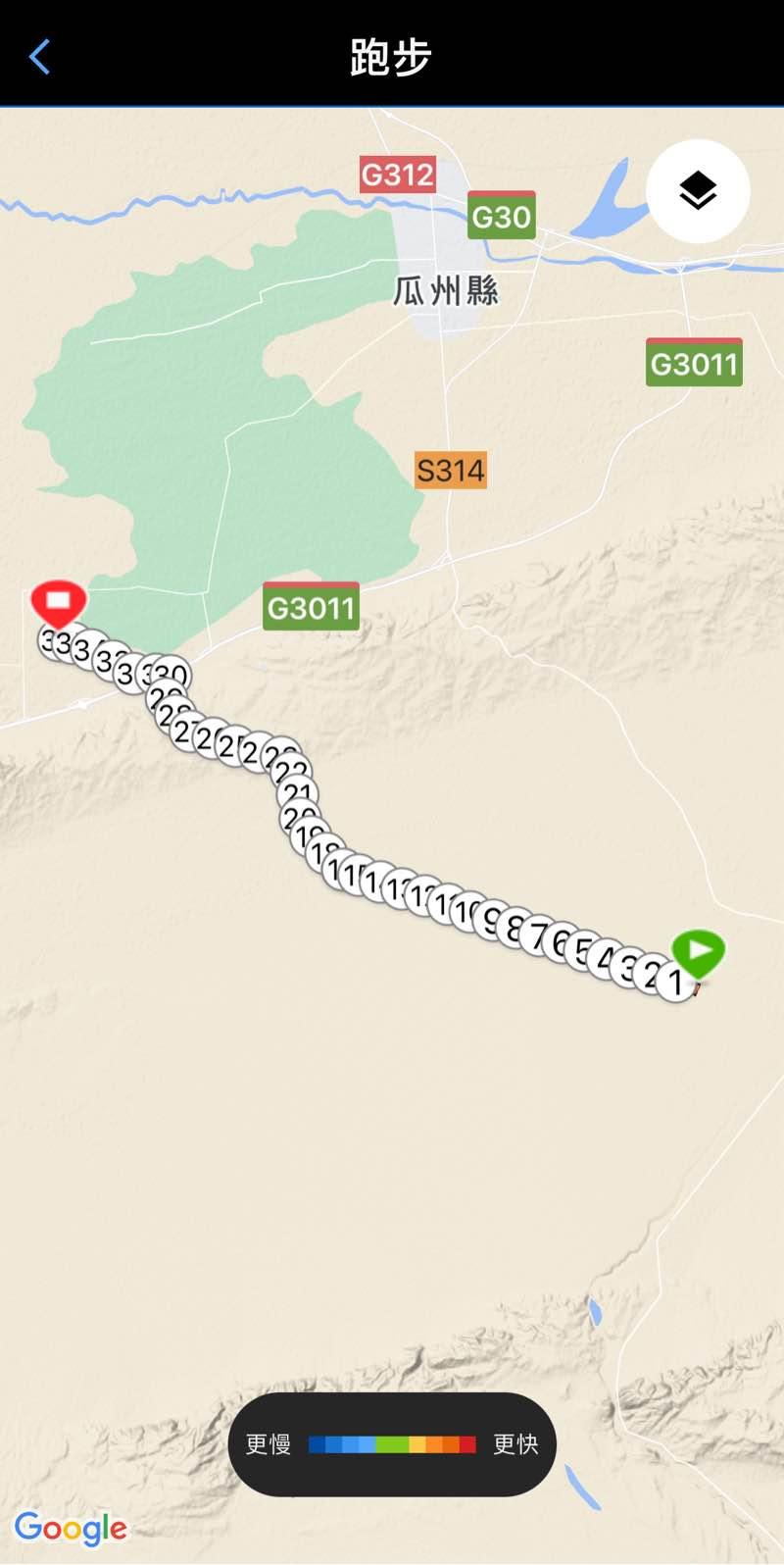Select the kilometer 21 marker
Viewport: 784px width, 1565px height.
[298, 793]
